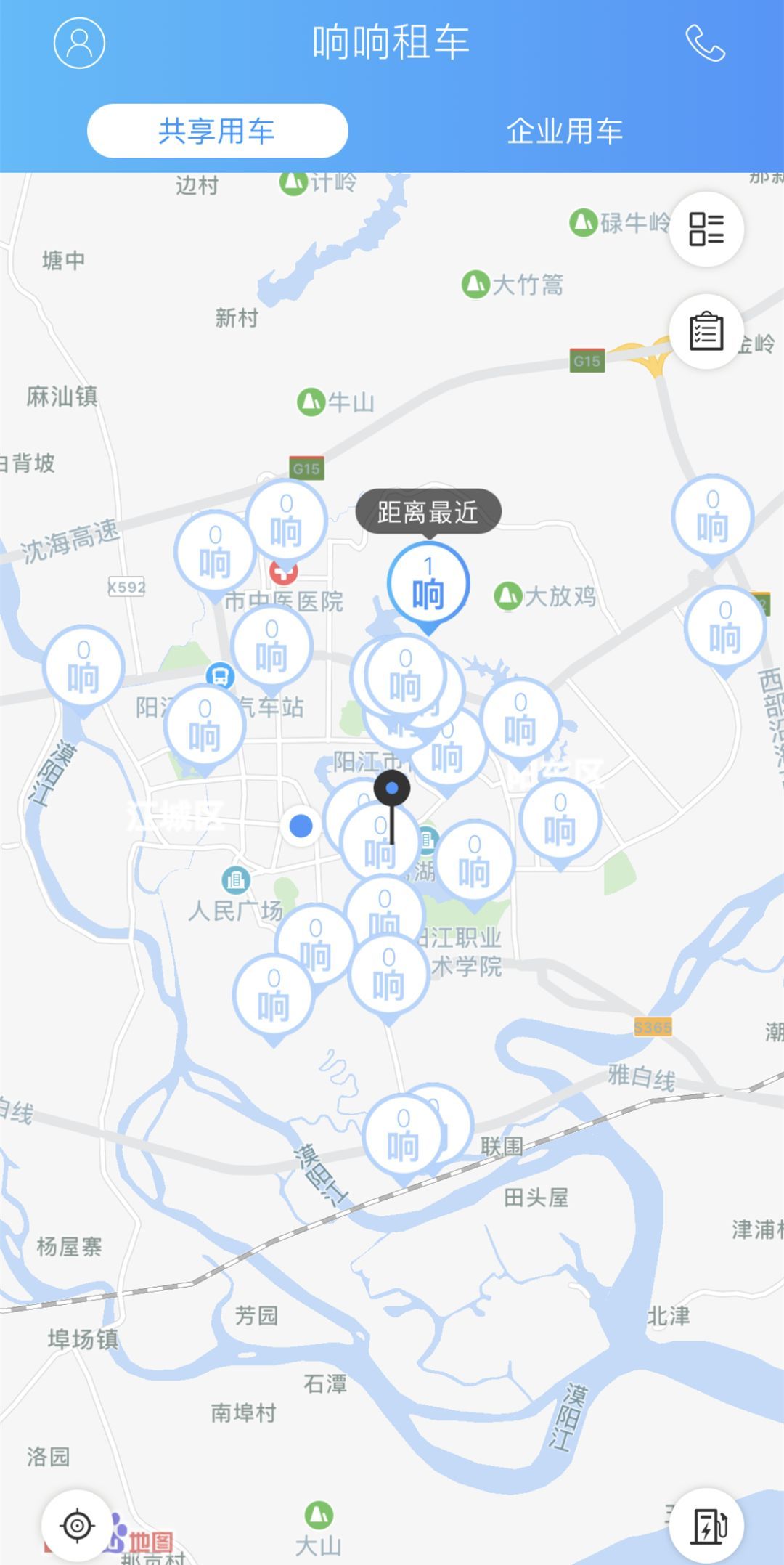Show charging stations button

[706, 1524]
